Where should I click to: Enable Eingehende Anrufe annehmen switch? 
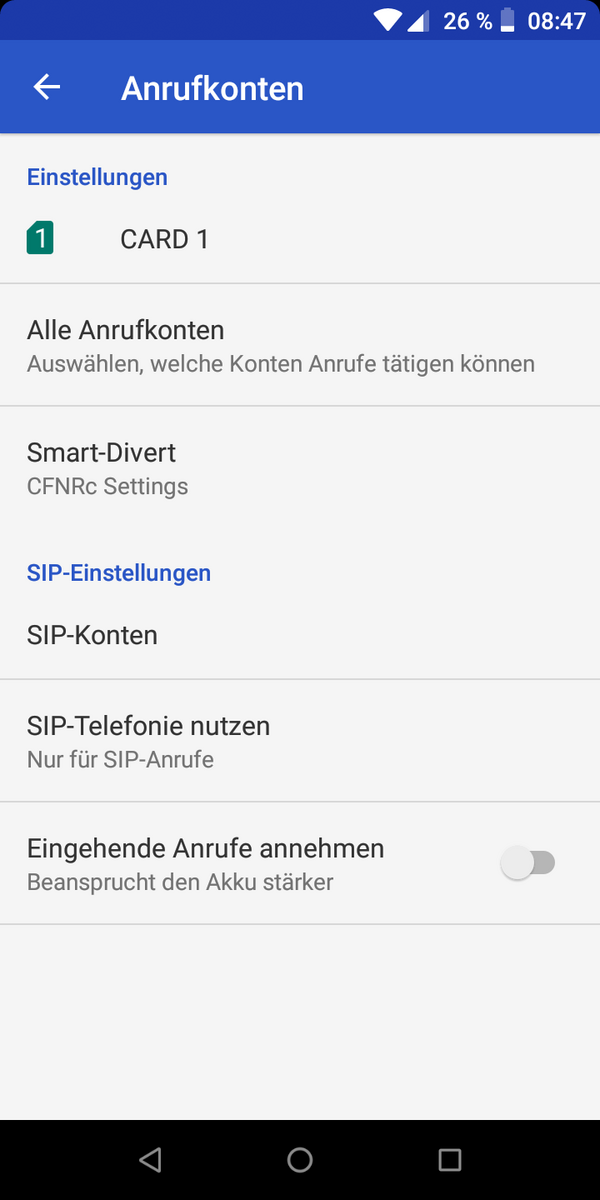pos(528,863)
